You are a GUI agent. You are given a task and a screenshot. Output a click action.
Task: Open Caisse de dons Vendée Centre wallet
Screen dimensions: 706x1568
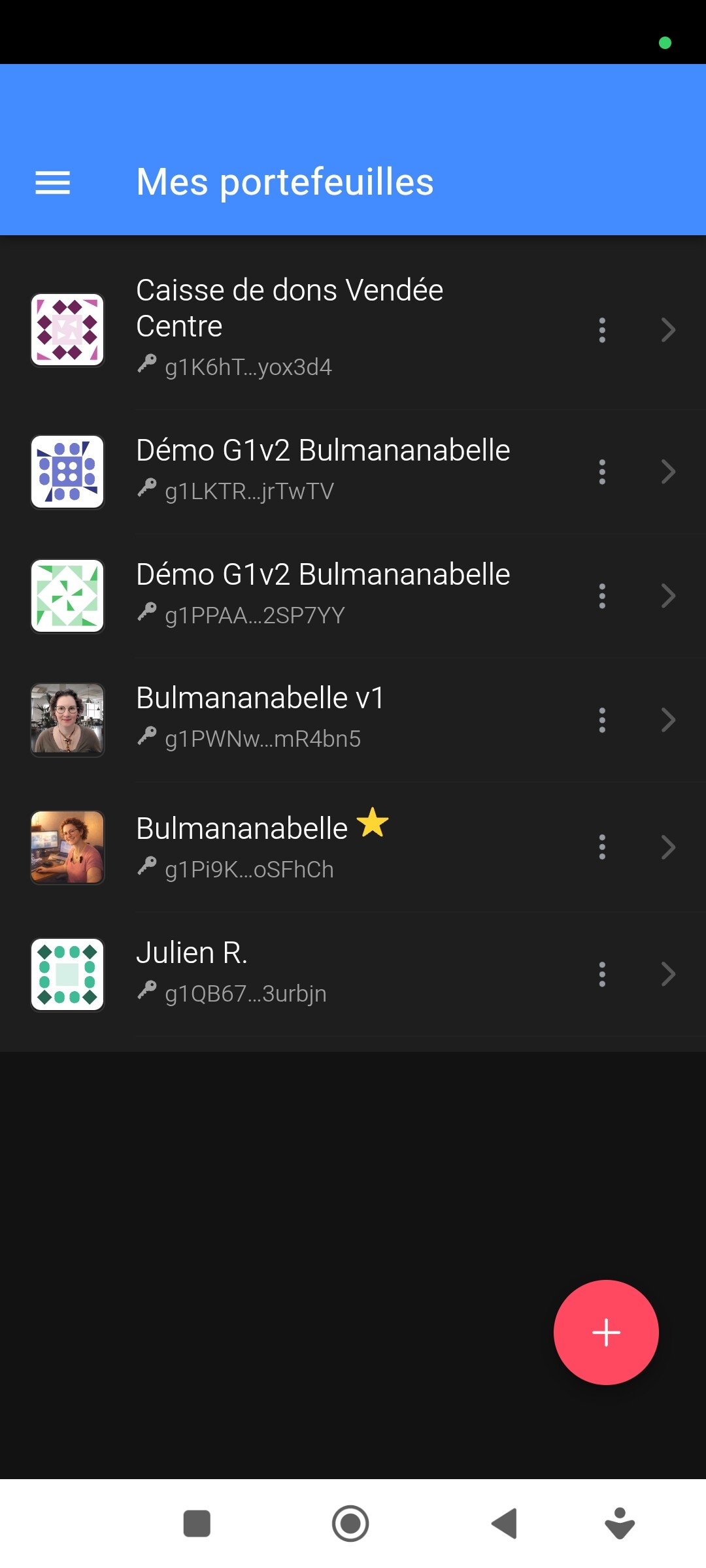tap(327, 327)
